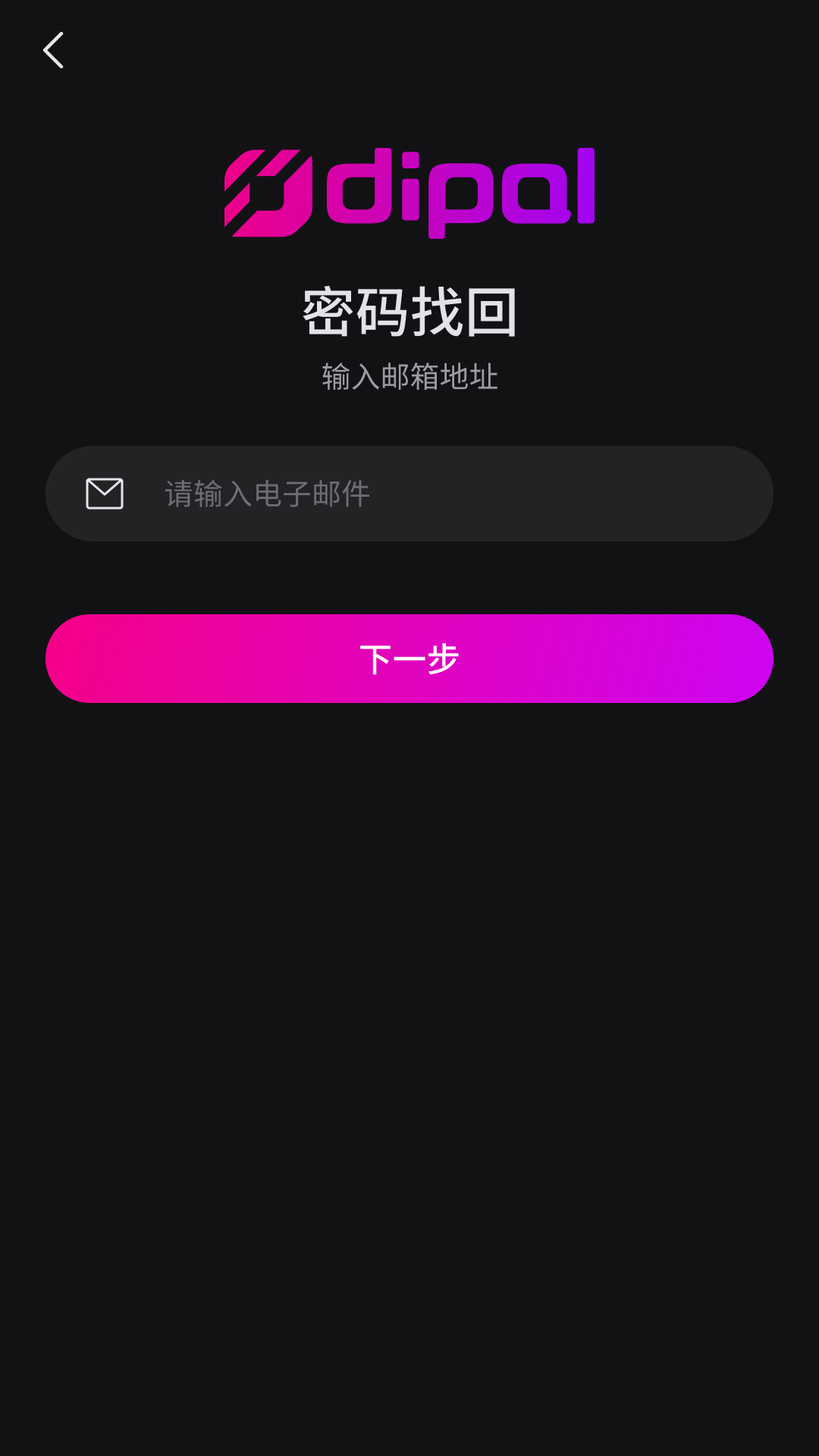Click inside the rounded email input container
The height and width of the screenshot is (1456, 819).
pos(409,493)
